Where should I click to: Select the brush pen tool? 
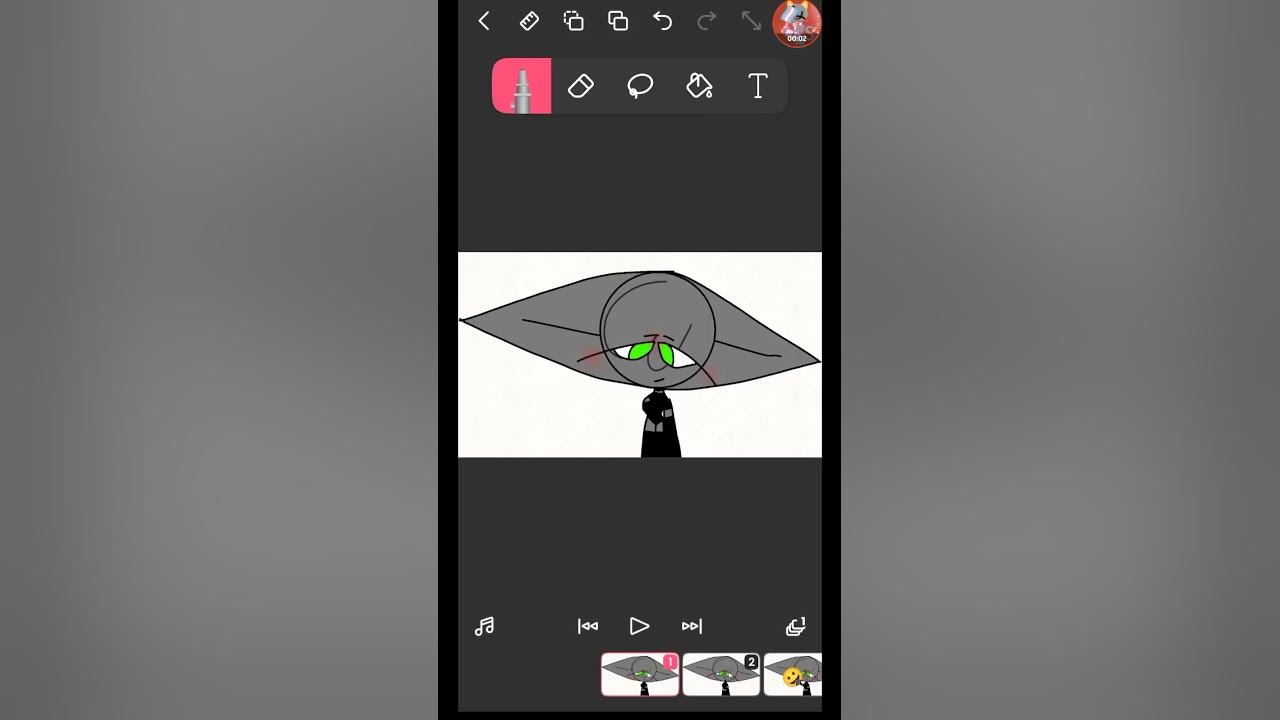pos(521,87)
